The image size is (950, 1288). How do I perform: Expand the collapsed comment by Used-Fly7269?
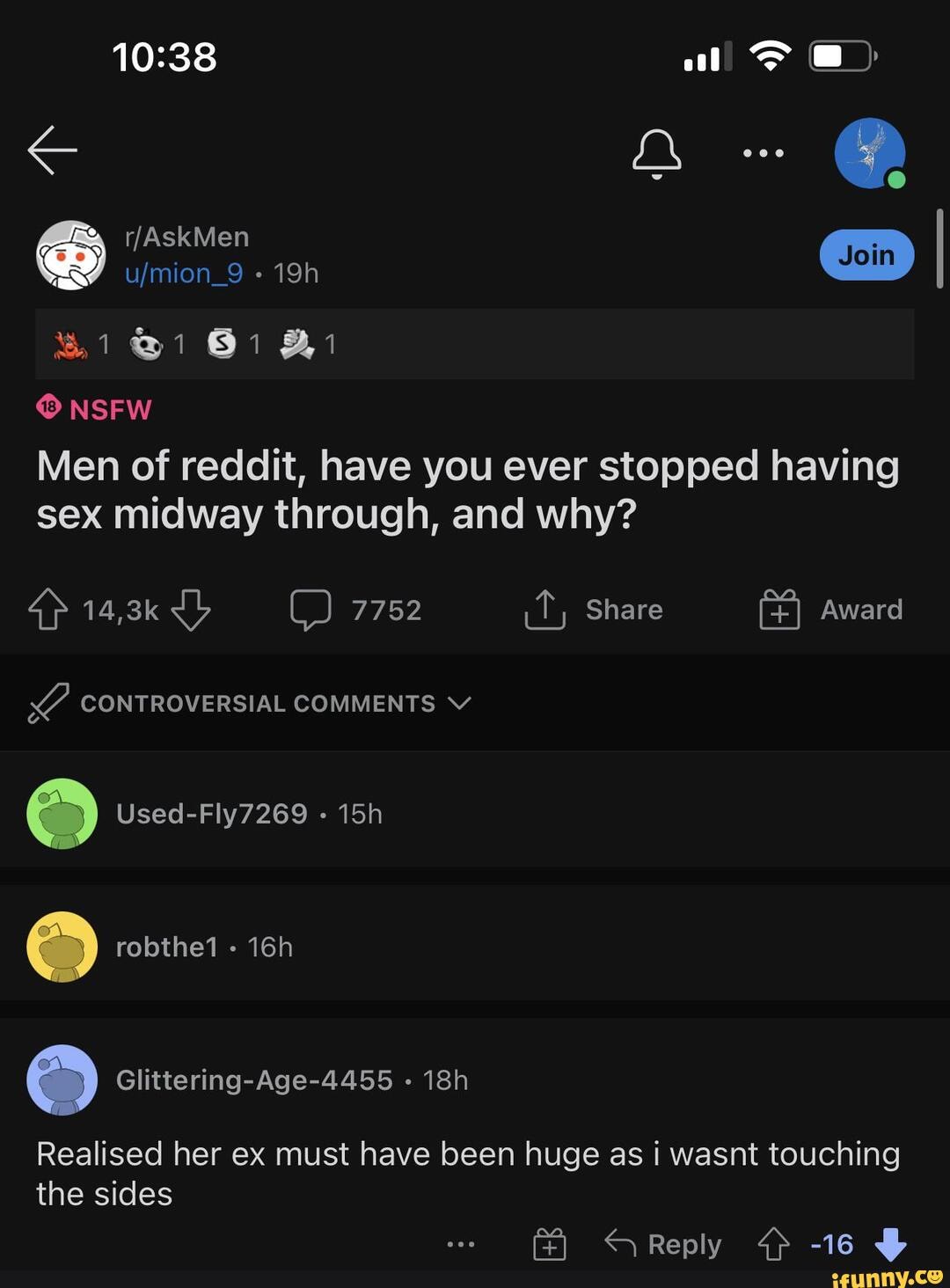pos(211,814)
